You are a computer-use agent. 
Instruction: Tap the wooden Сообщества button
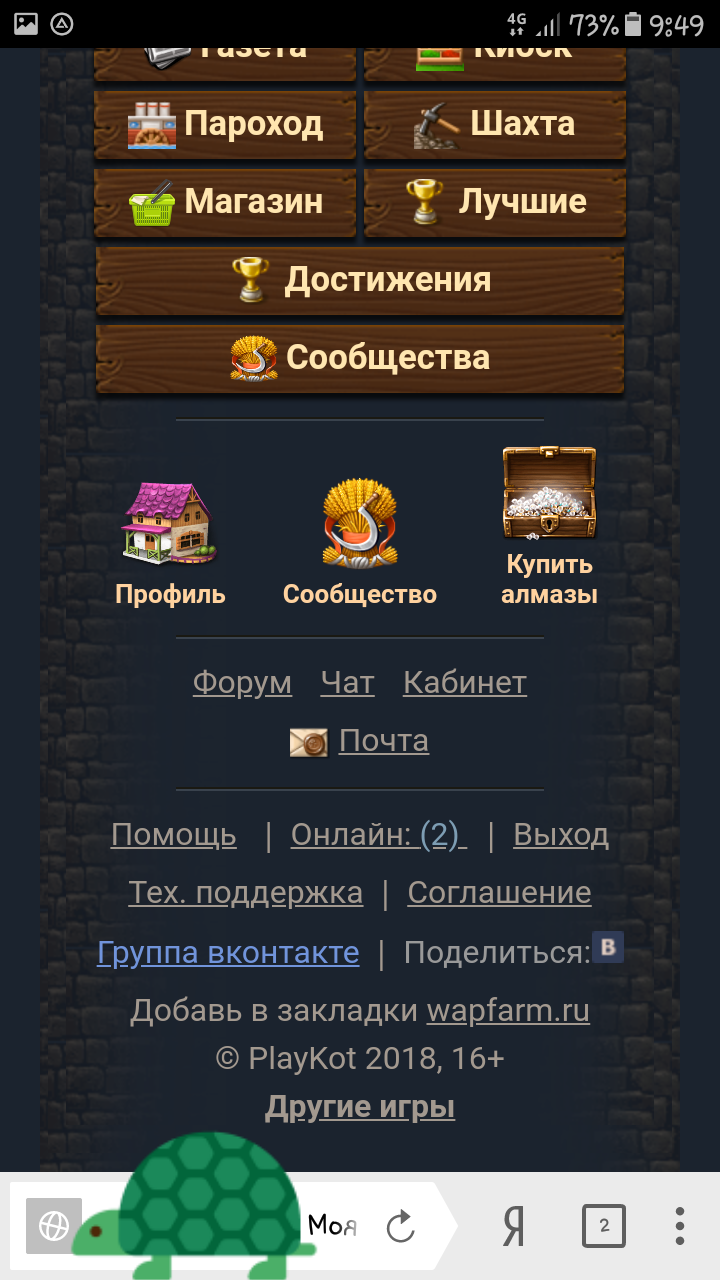click(360, 358)
